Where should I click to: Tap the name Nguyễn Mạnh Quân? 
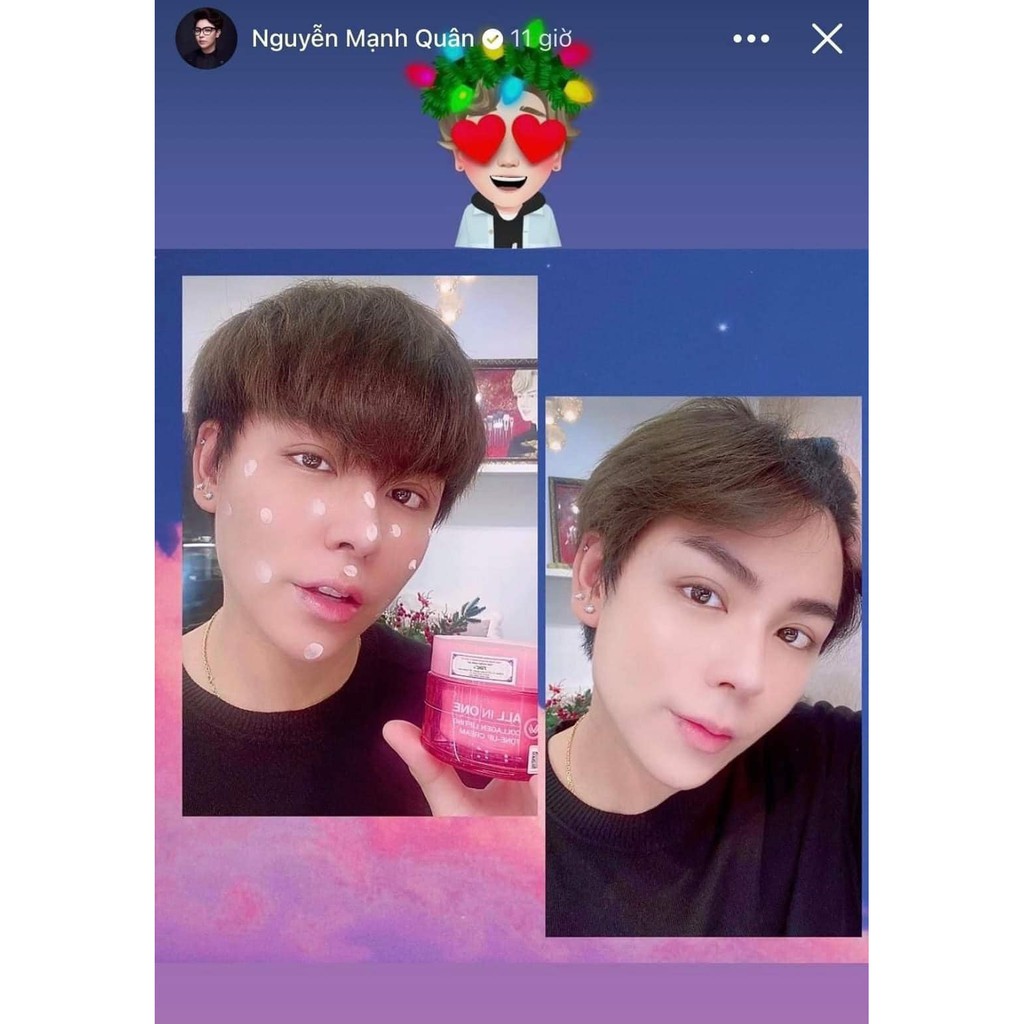[362, 39]
